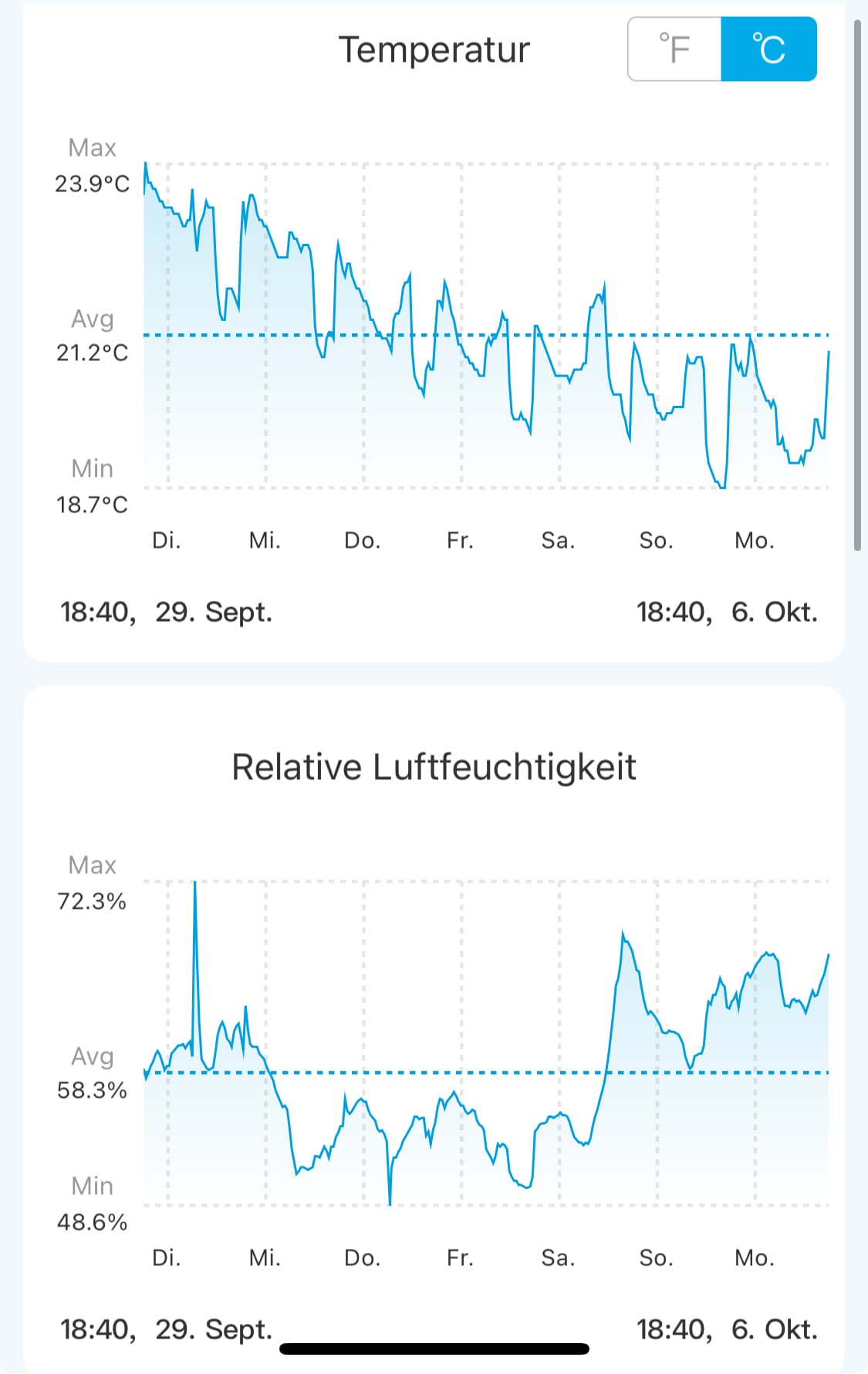
Task: Switch temperature unit to °F
Action: [675, 49]
